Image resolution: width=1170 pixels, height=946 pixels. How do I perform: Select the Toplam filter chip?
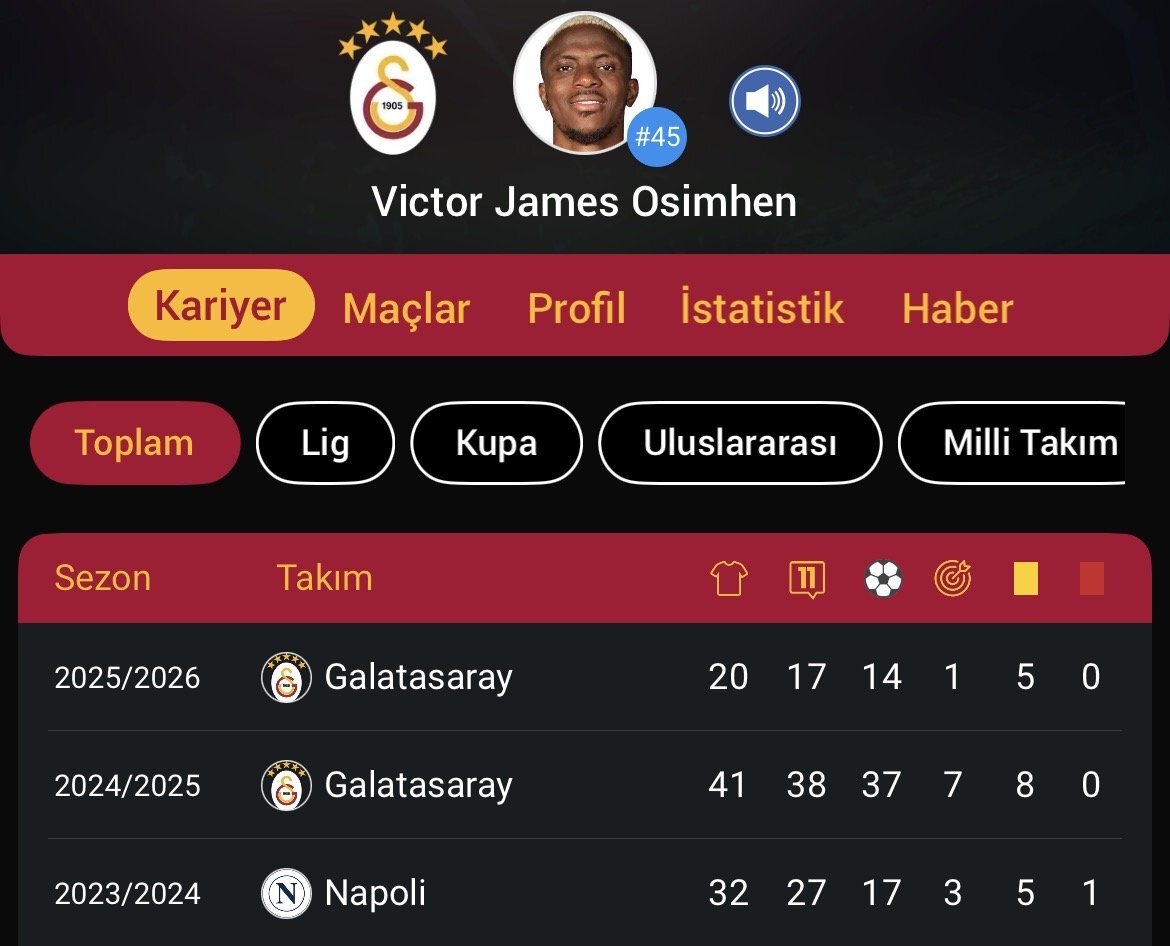135,443
